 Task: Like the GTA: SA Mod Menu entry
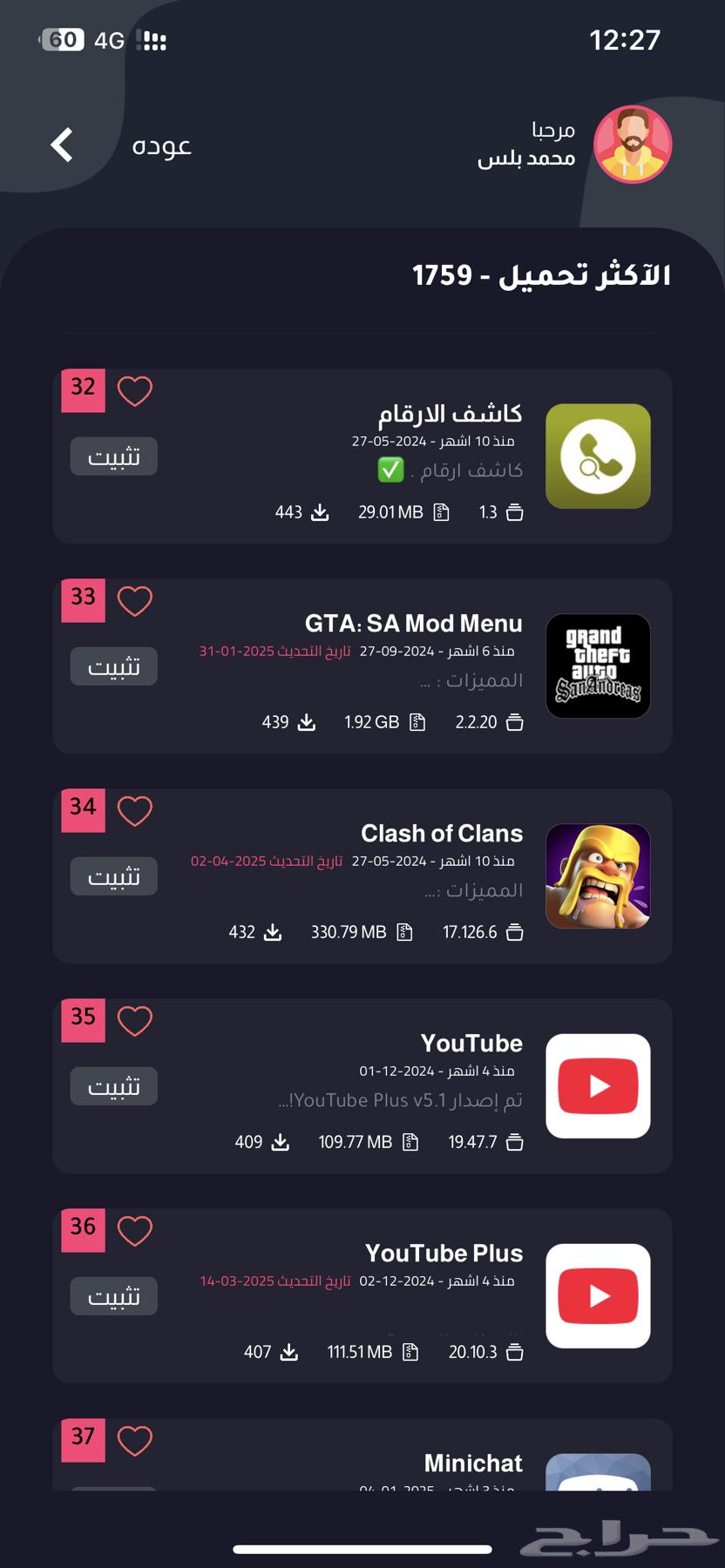tap(135, 601)
